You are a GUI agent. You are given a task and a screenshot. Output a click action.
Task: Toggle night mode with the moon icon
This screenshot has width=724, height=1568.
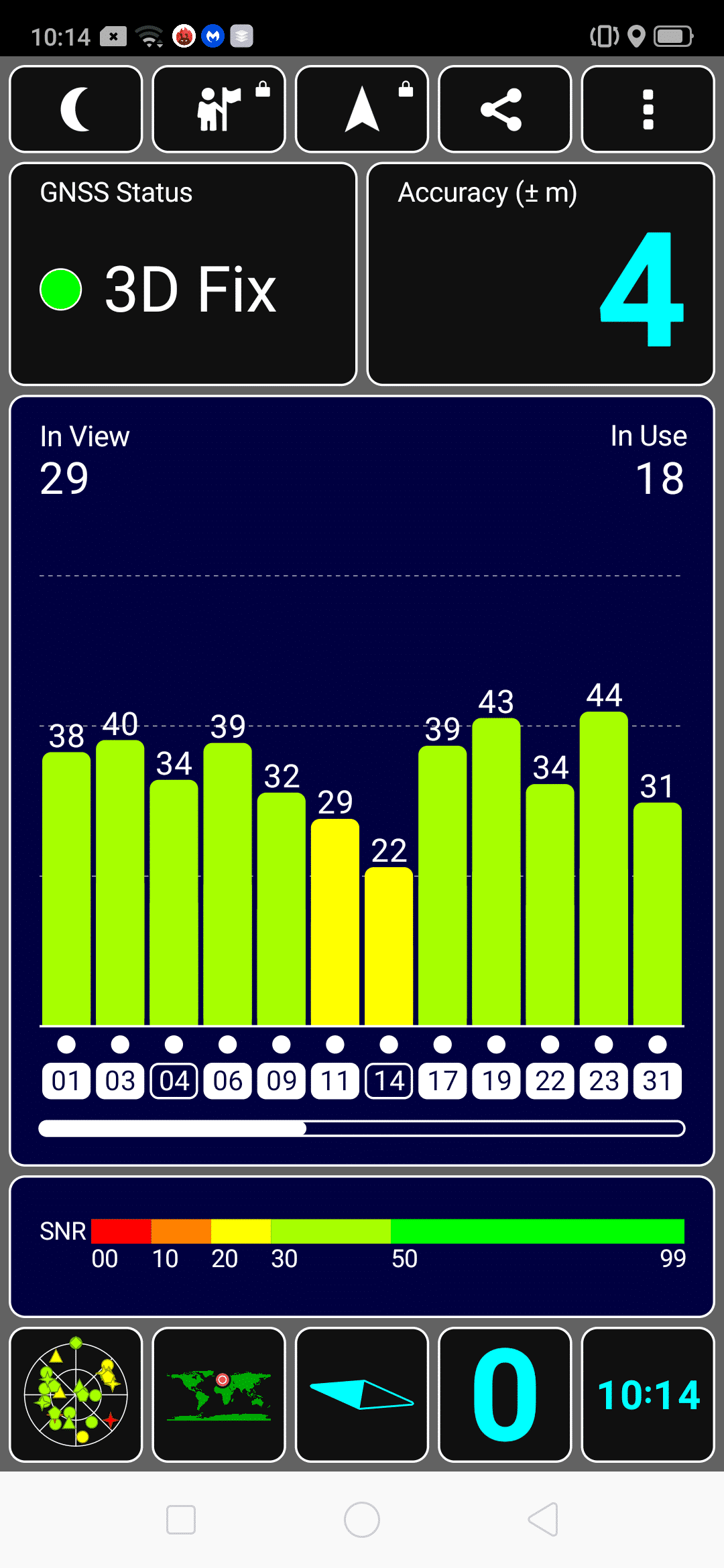point(76,109)
